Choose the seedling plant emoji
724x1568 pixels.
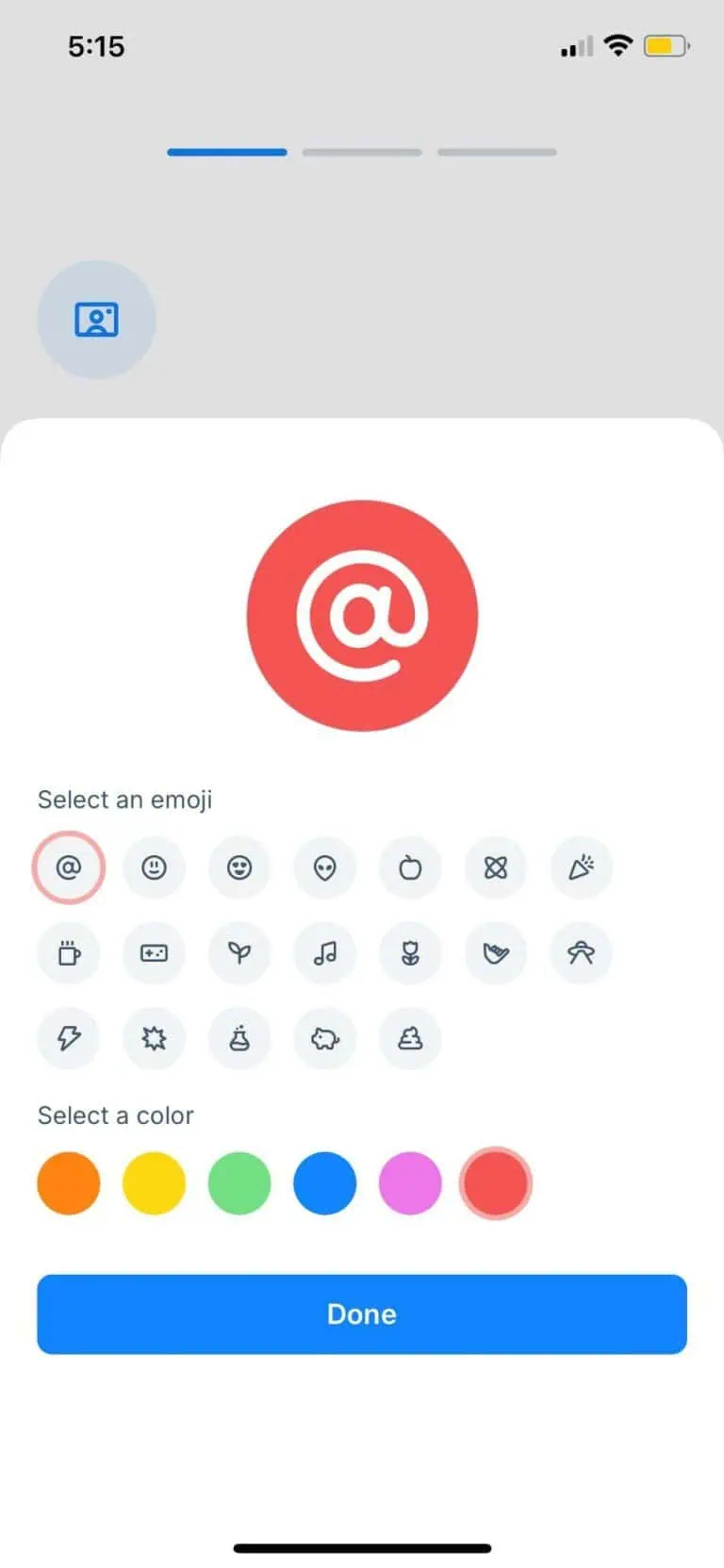239,953
